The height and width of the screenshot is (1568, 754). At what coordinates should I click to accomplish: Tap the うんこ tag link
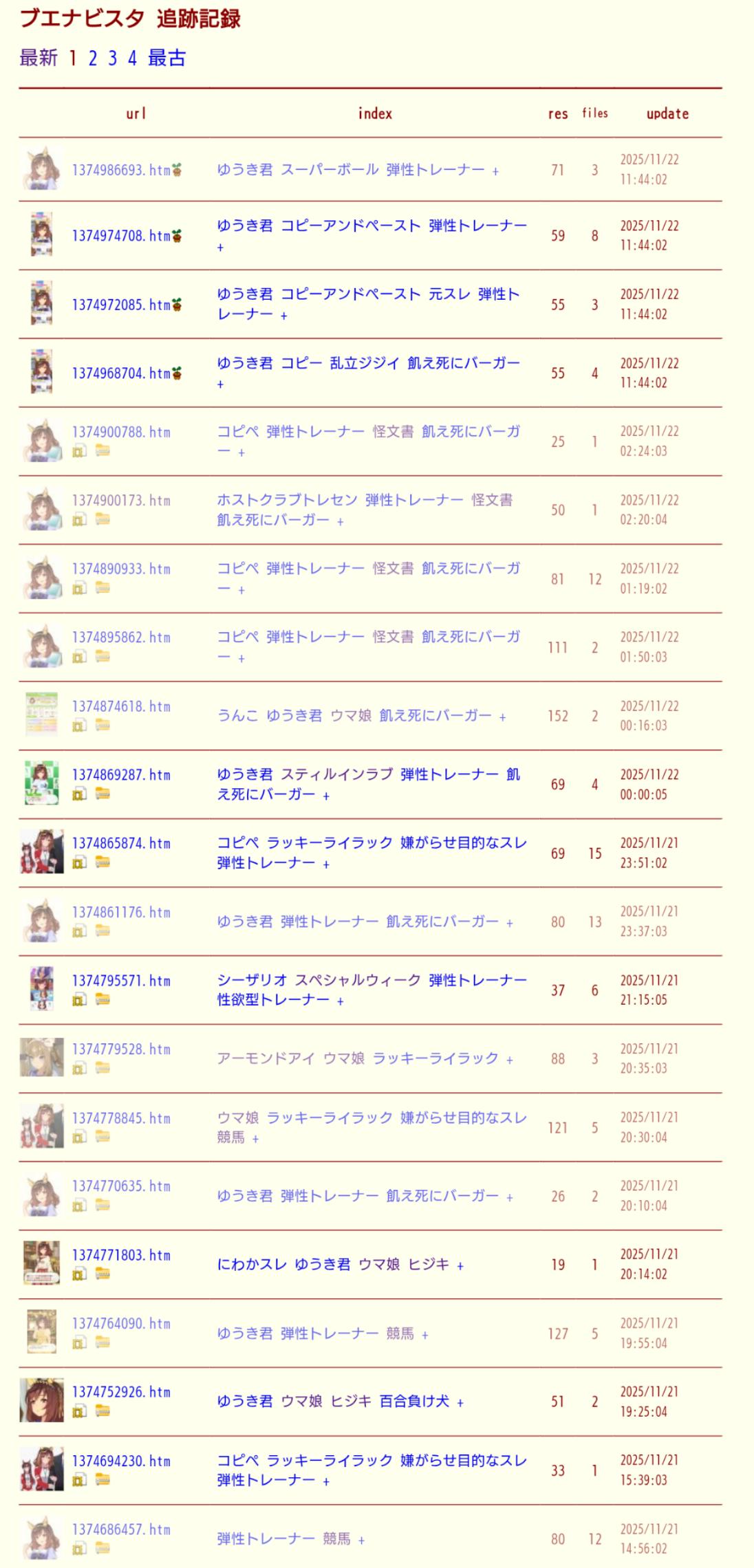click(x=237, y=716)
